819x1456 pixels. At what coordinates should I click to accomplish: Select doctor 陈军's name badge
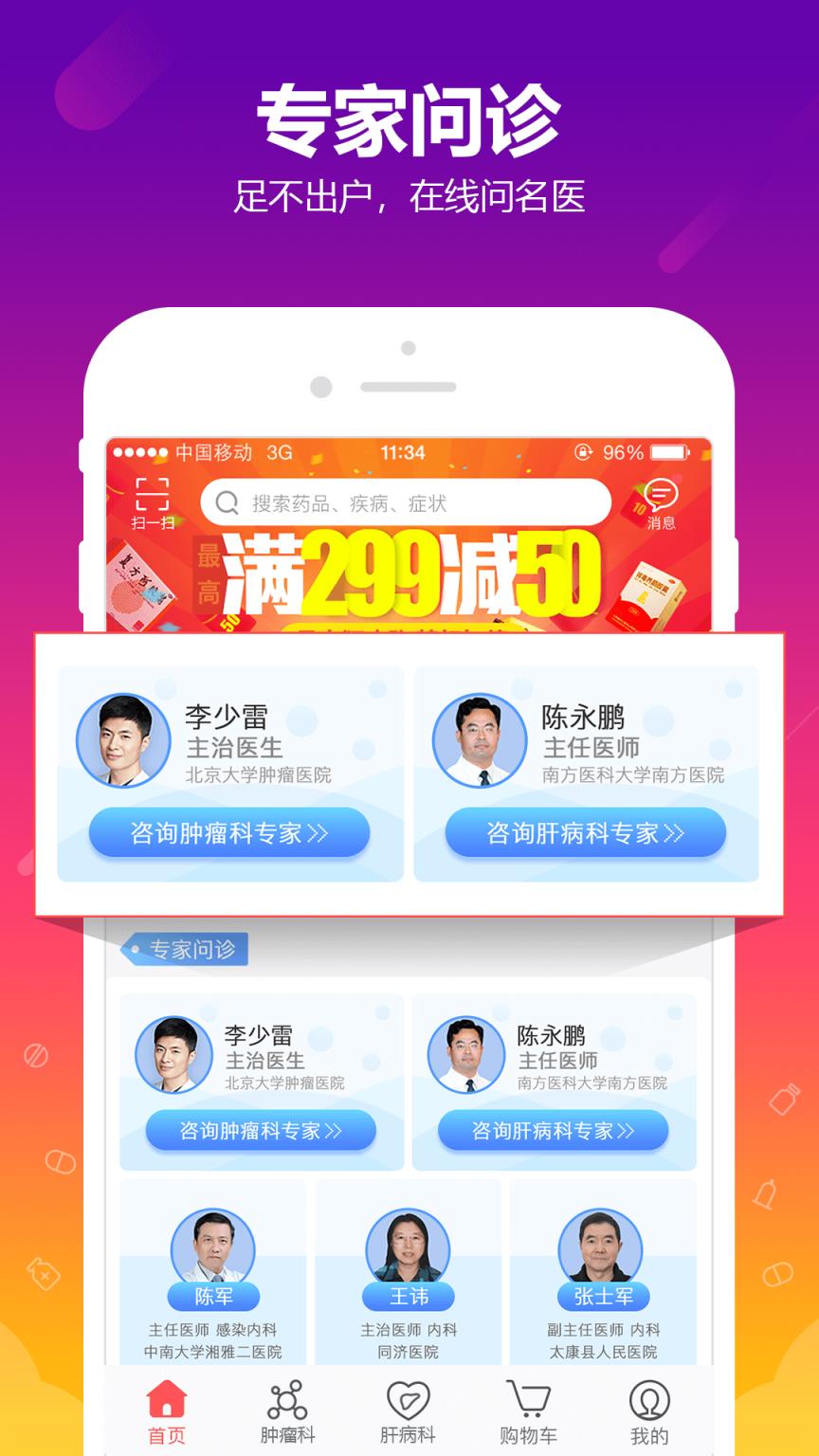pos(213,1295)
